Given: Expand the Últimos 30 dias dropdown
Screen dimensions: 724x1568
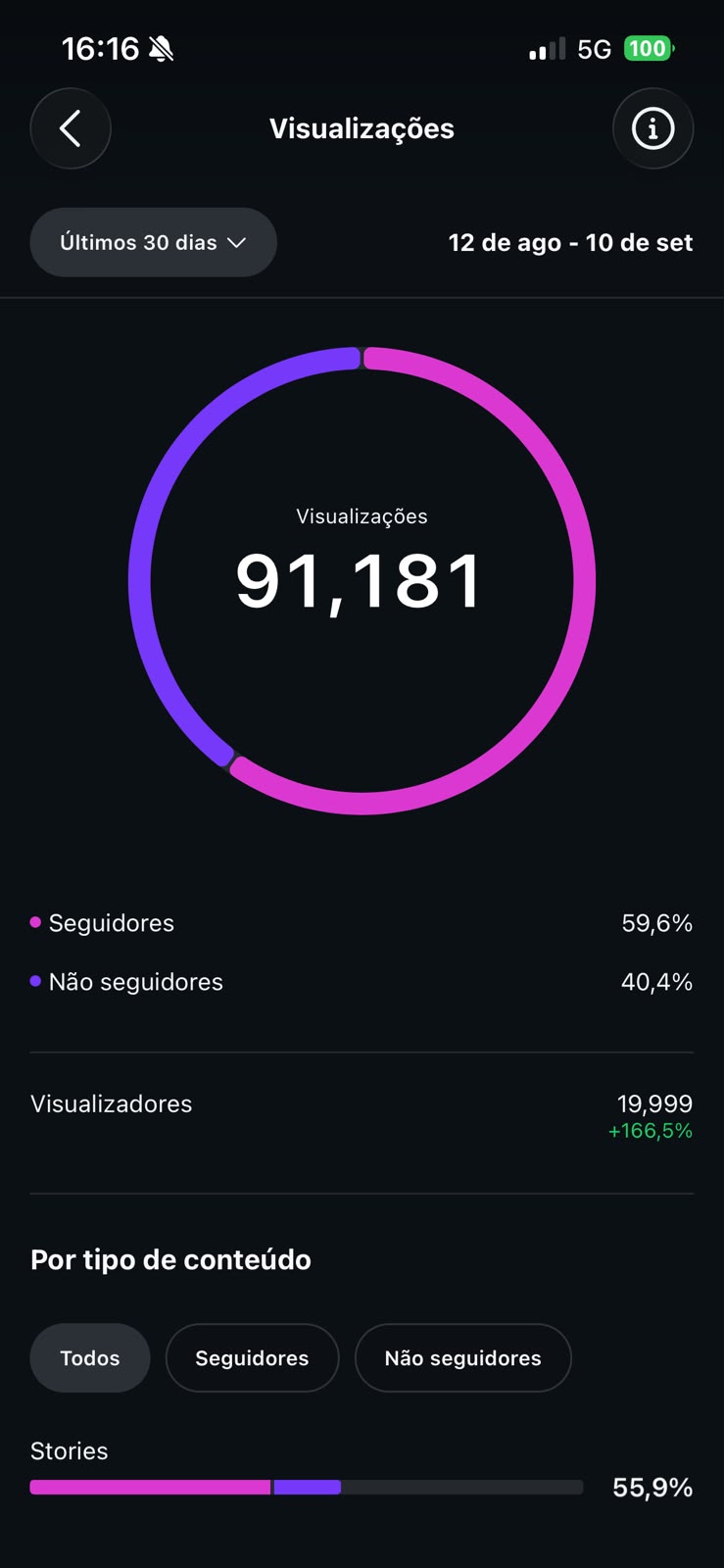Looking at the screenshot, I should pyautogui.click(x=154, y=242).
